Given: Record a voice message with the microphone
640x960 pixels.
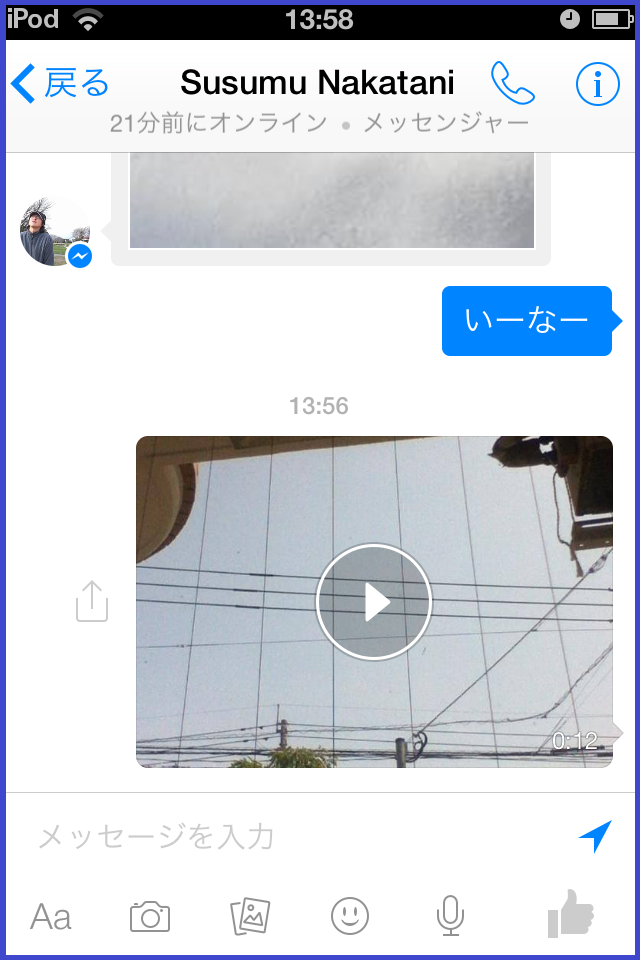Looking at the screenshot, I should (x=450, y=916).
